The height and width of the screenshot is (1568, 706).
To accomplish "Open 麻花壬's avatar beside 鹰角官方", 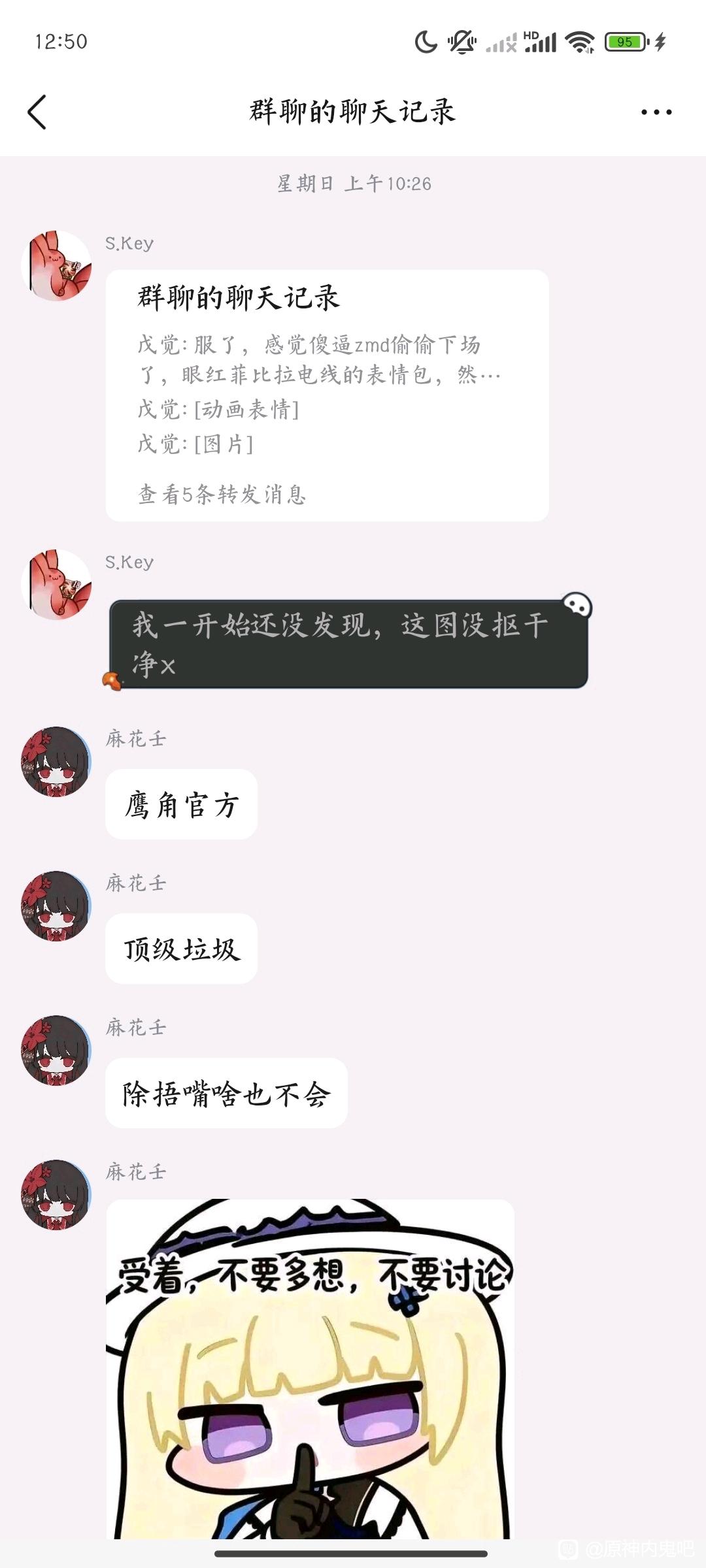I will pos(56,762).
